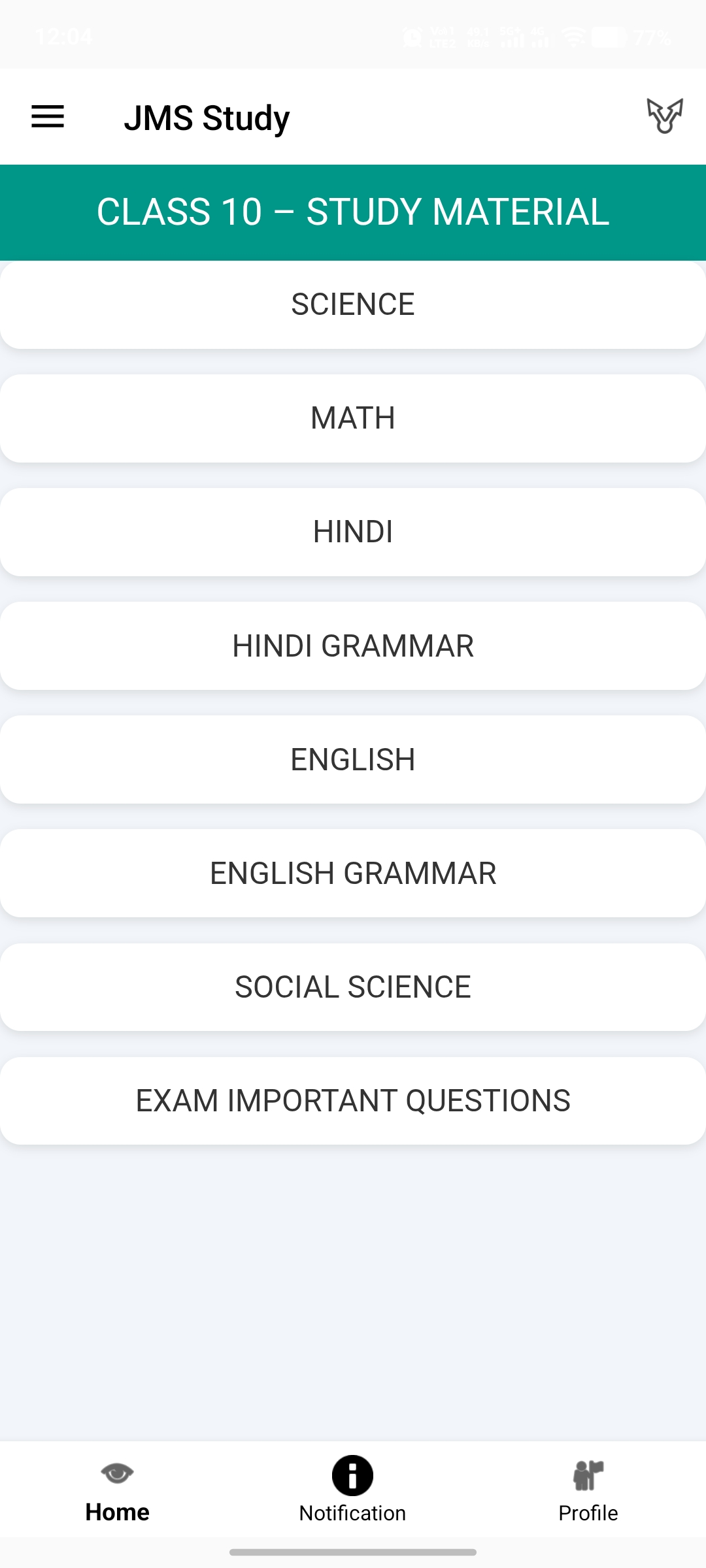Open the hamburger drawer menu
Viewport: 706px width, 1568px height.
click(48, 117)
